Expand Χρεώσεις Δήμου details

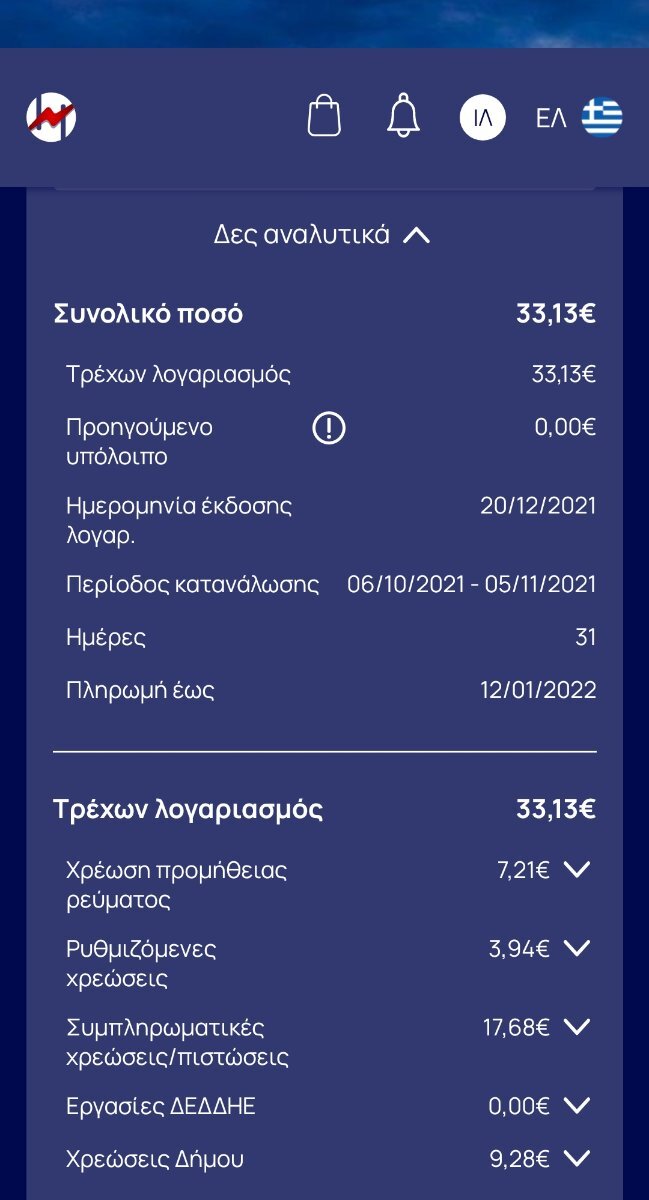(577, 1159)
